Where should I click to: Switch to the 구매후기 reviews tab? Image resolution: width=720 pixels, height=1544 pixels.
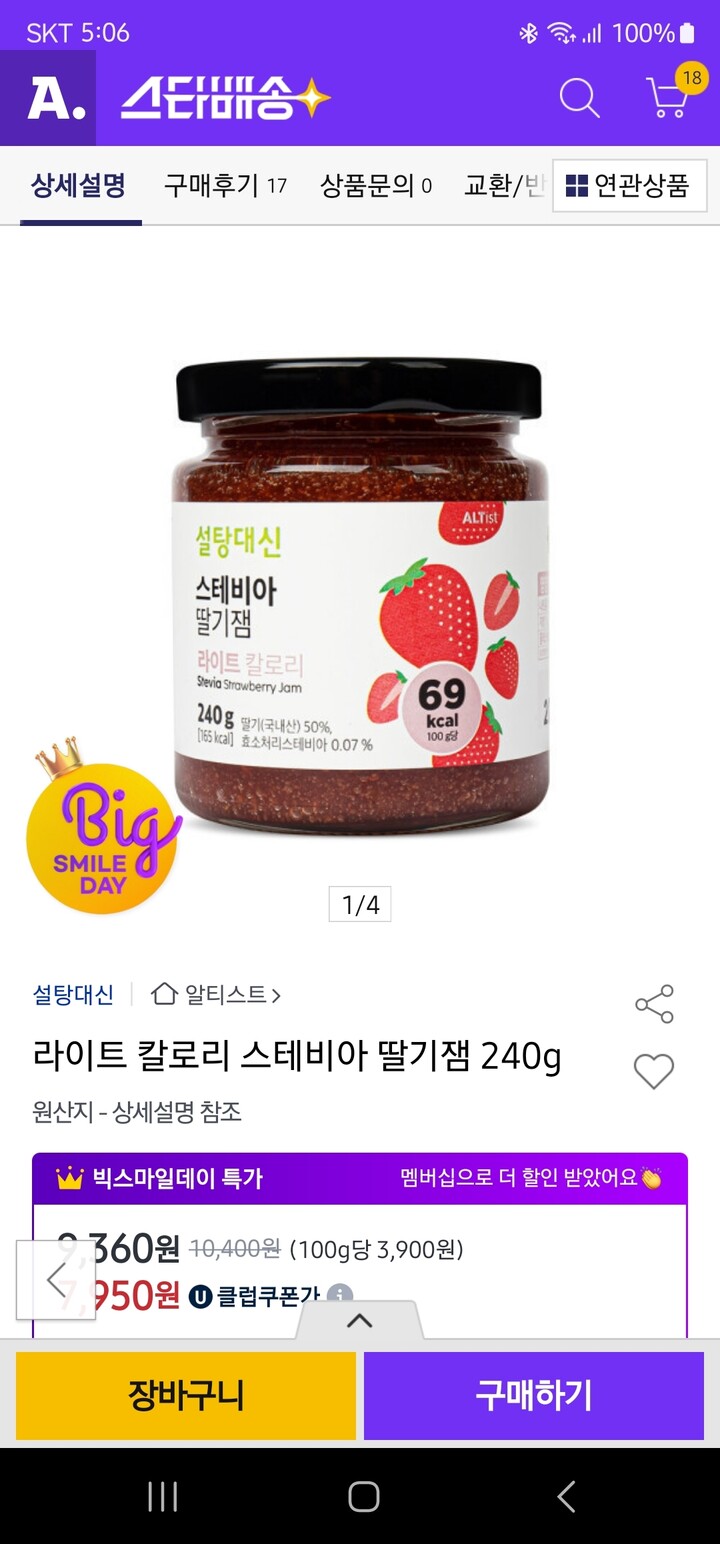coord(215,185)
